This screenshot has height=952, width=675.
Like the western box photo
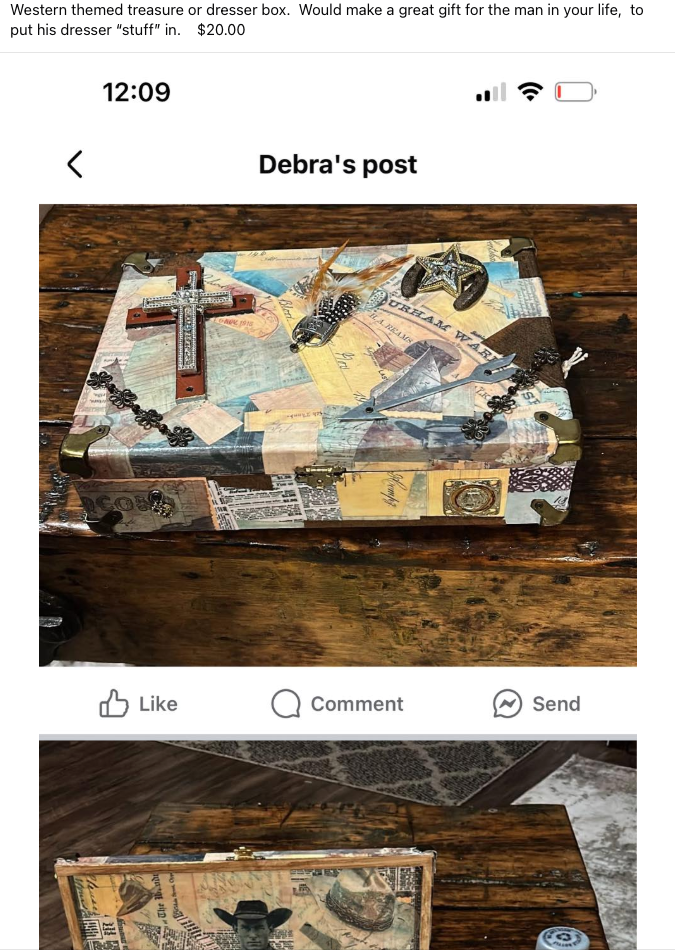(139, 704)
